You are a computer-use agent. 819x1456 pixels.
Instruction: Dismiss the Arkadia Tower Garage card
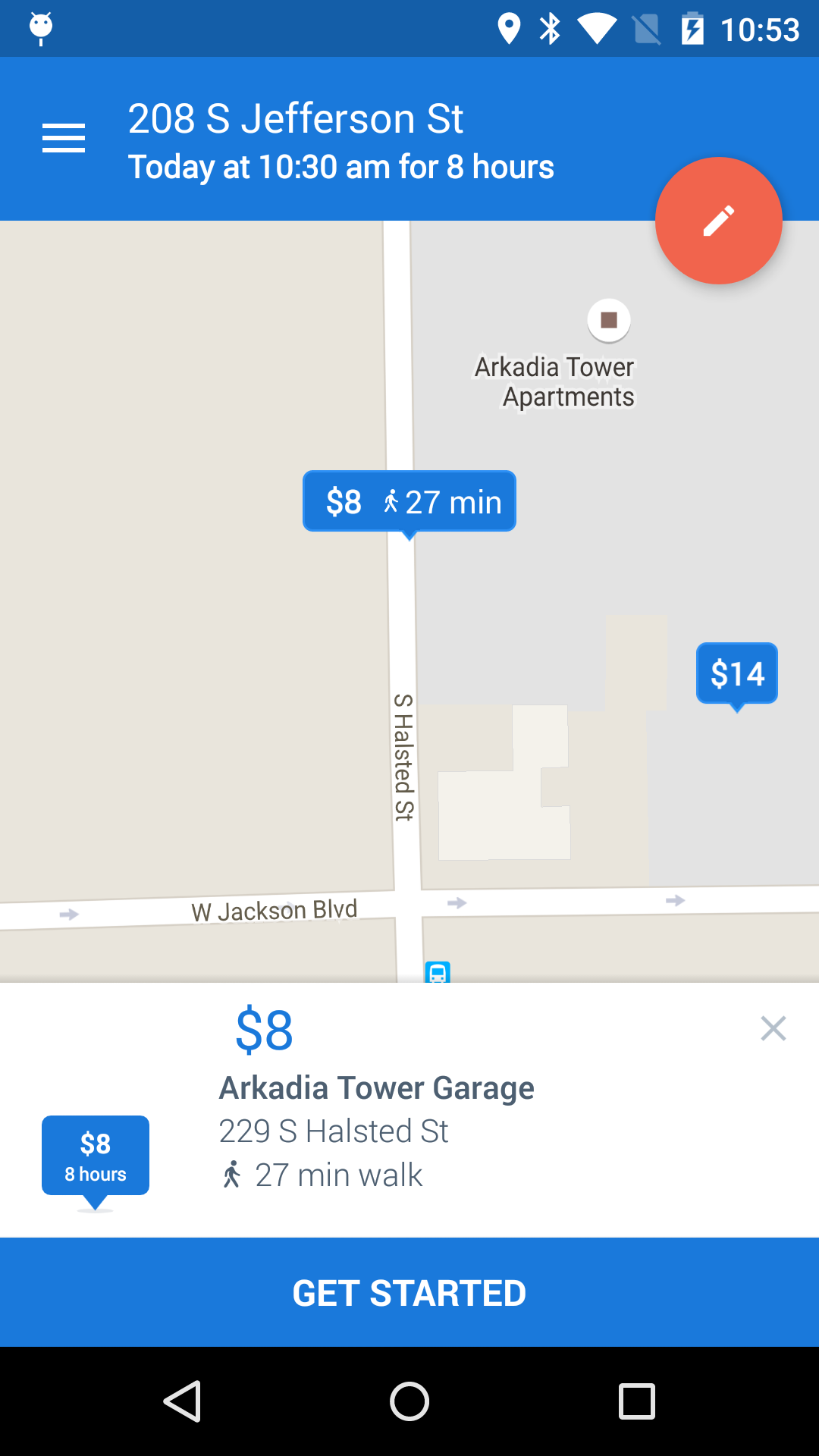[x=773, y=1028]
